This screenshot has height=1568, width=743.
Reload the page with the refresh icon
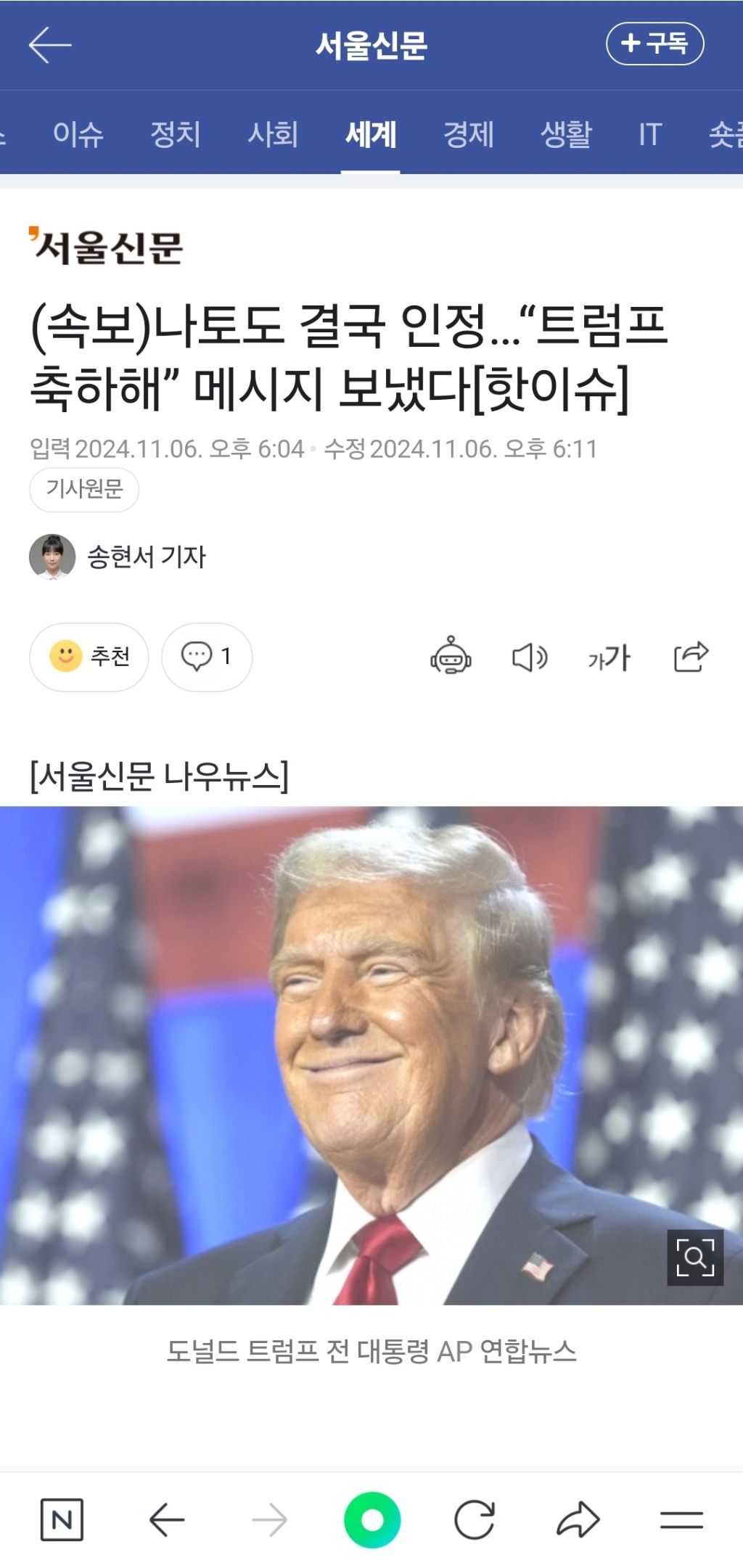475,1519
